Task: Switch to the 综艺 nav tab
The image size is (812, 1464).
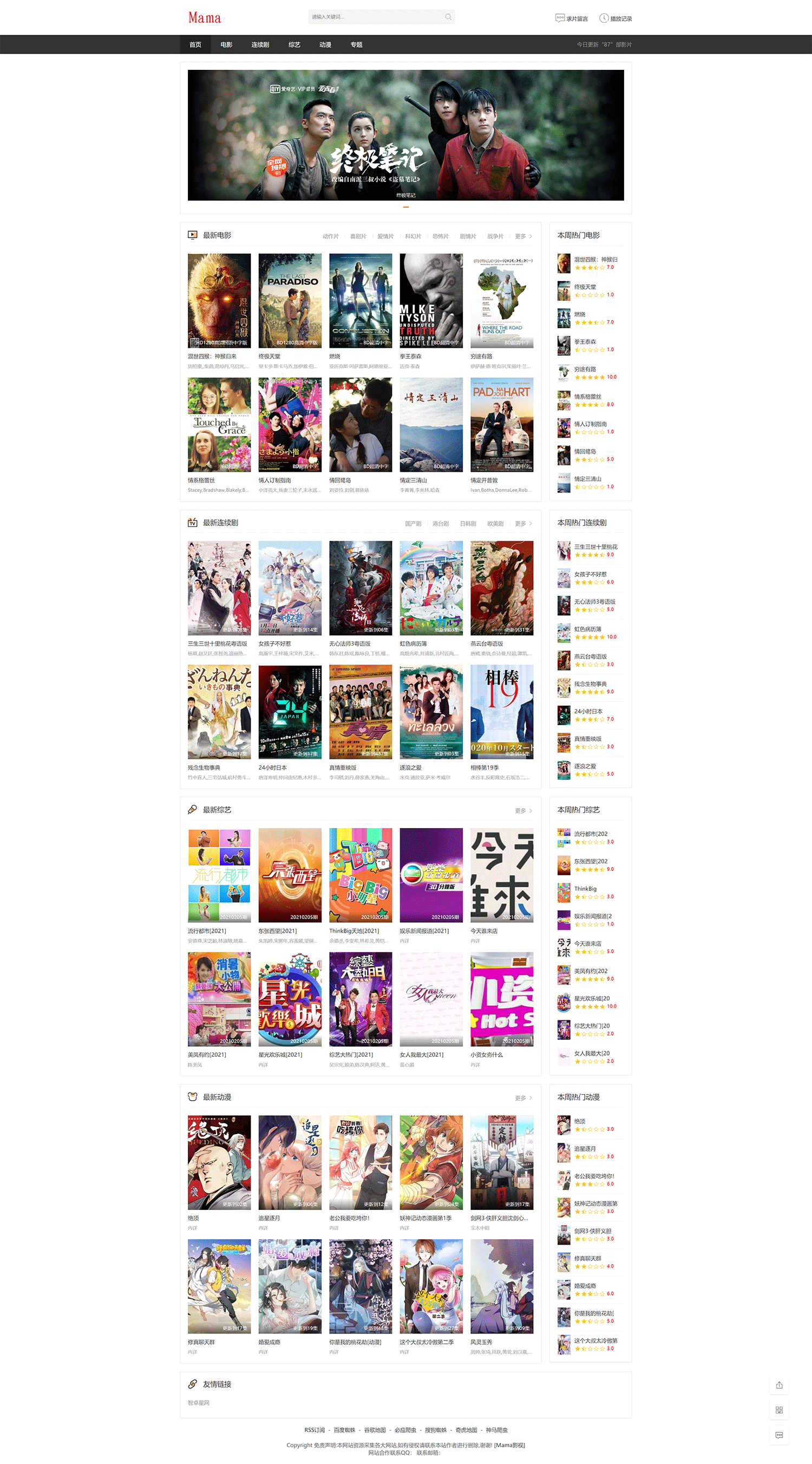Action: pyautogui.click(x=294, y=45)
